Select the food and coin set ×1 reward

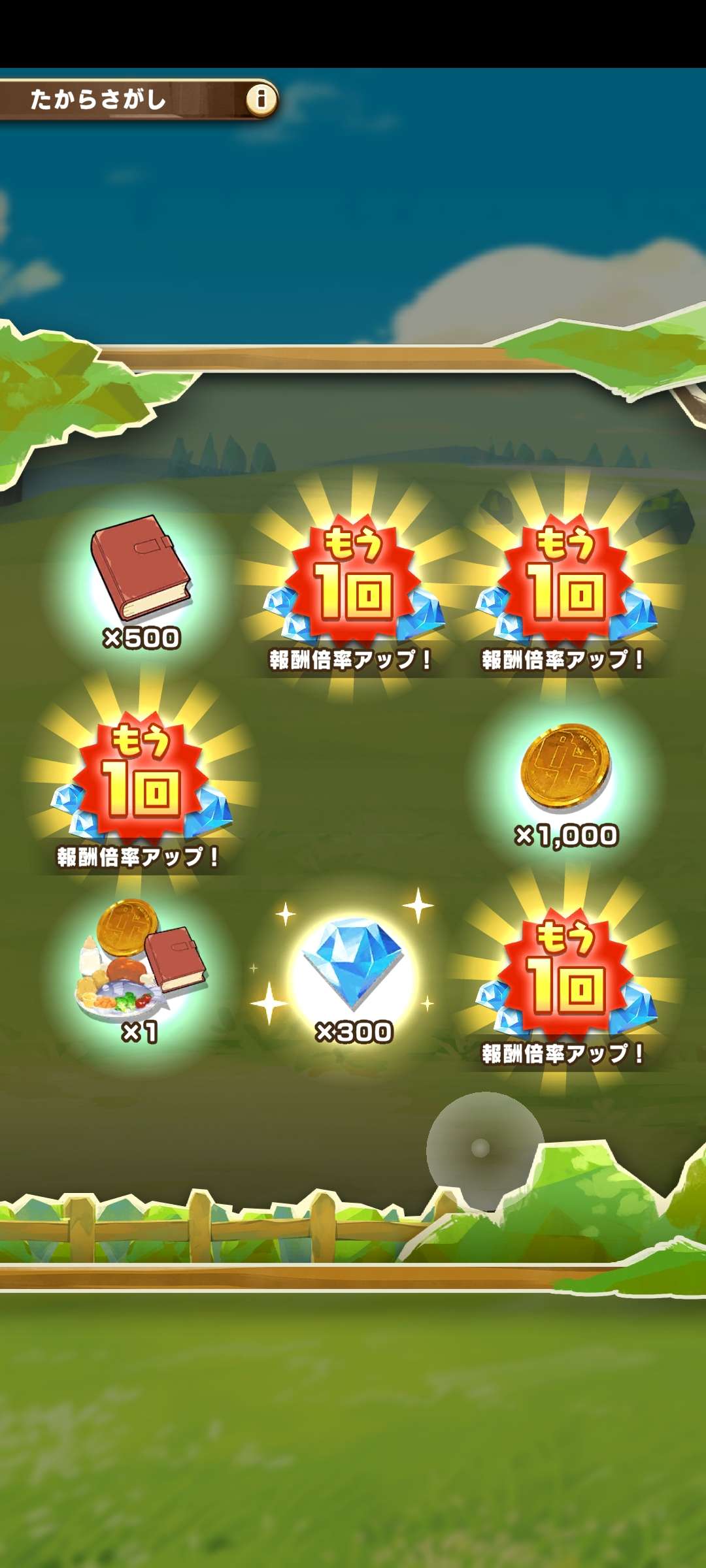pos(141,973)
